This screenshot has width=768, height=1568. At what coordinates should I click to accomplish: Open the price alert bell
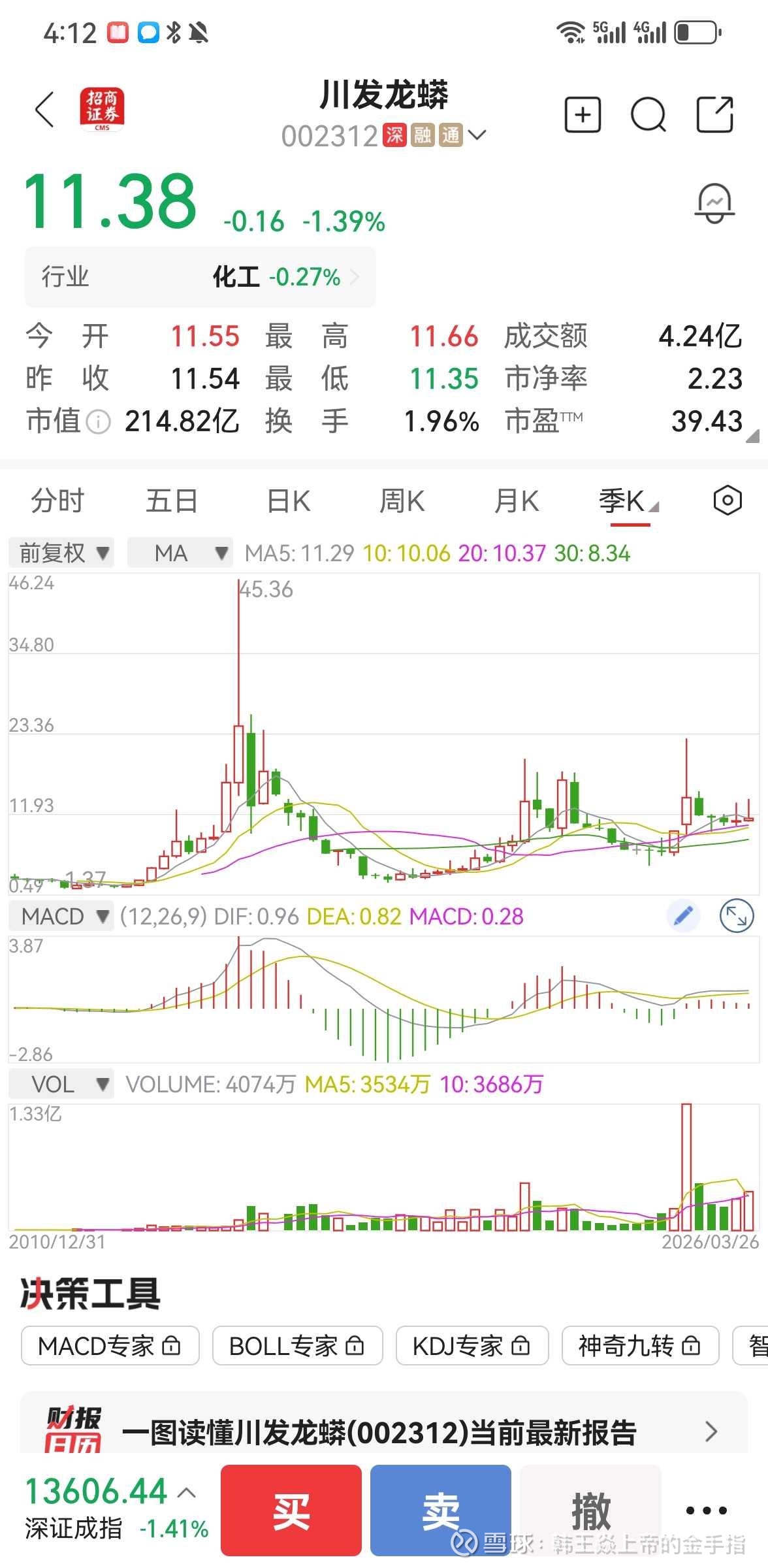coord(714,204)
